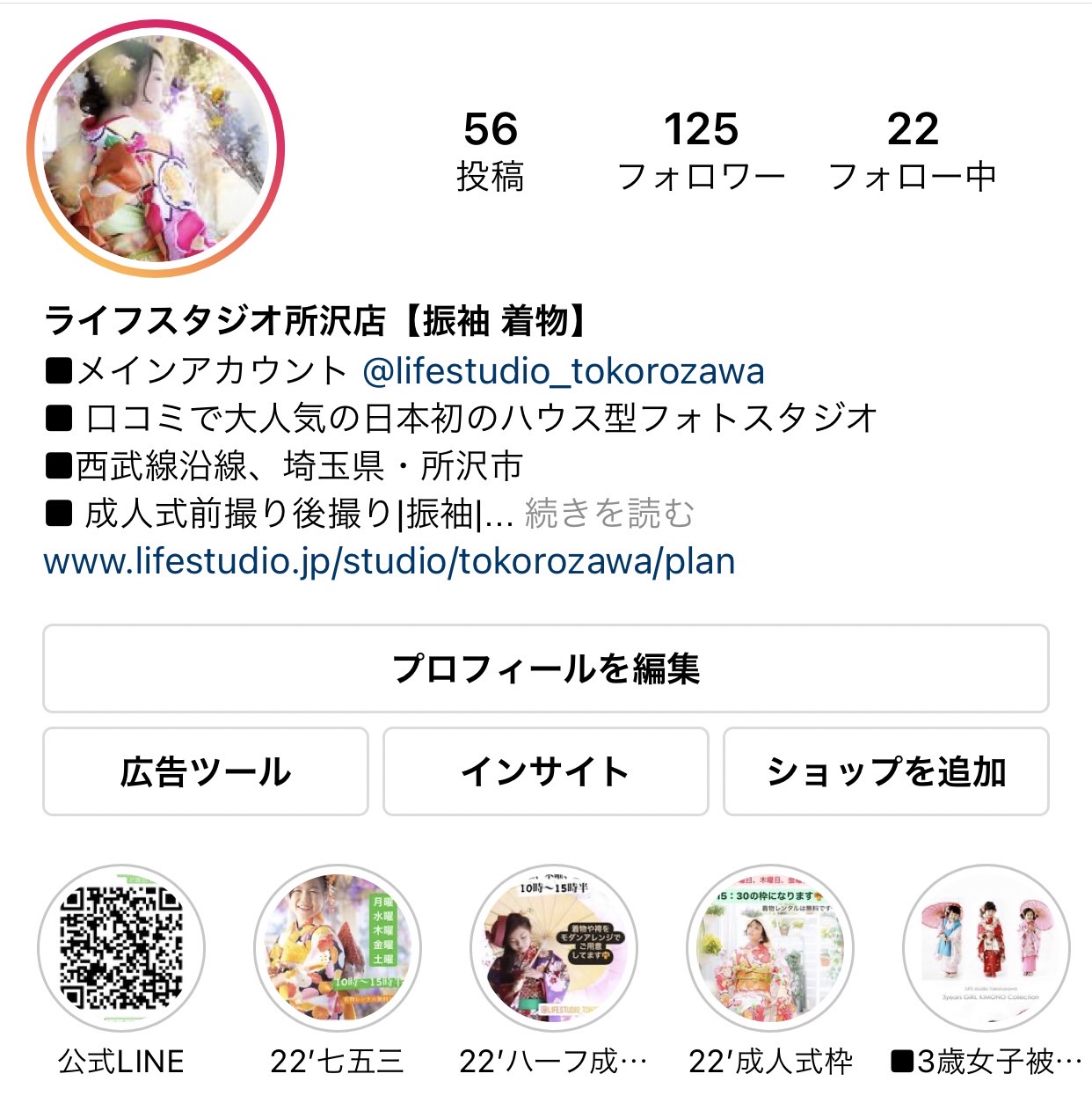Open the 公式LINE highlight
The image size is (1092, 1103).
(x=121, y=948)
